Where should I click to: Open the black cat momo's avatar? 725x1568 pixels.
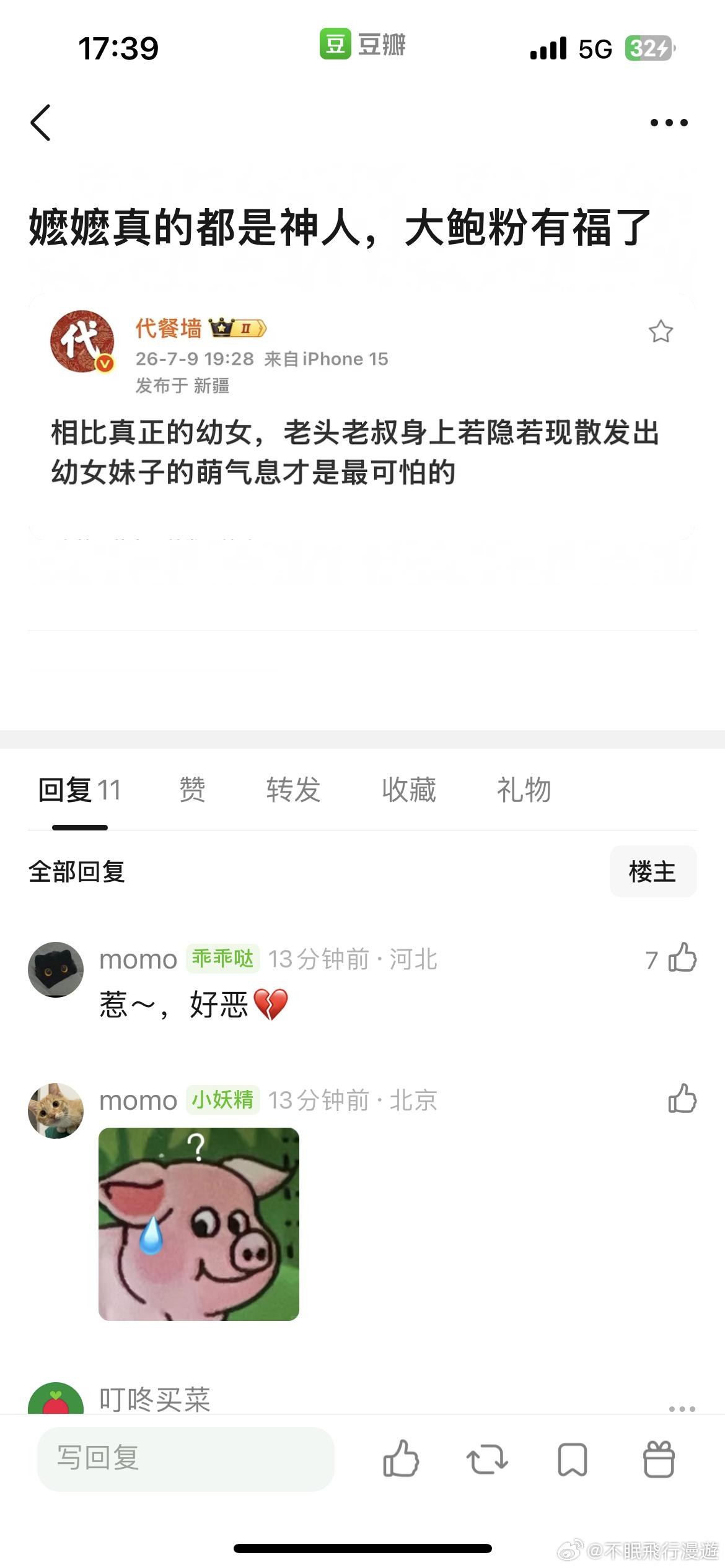coord(56,969)
